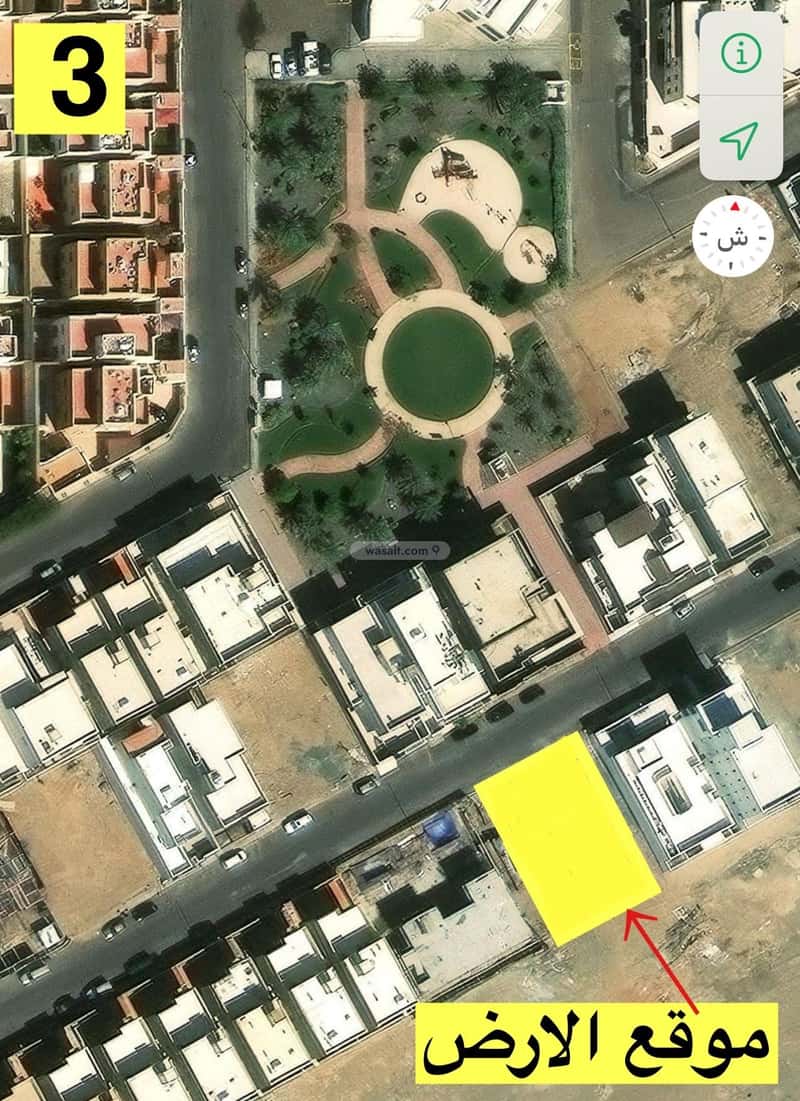
Task: Click the compass showing ش north indicator
Action: [735, 237]
